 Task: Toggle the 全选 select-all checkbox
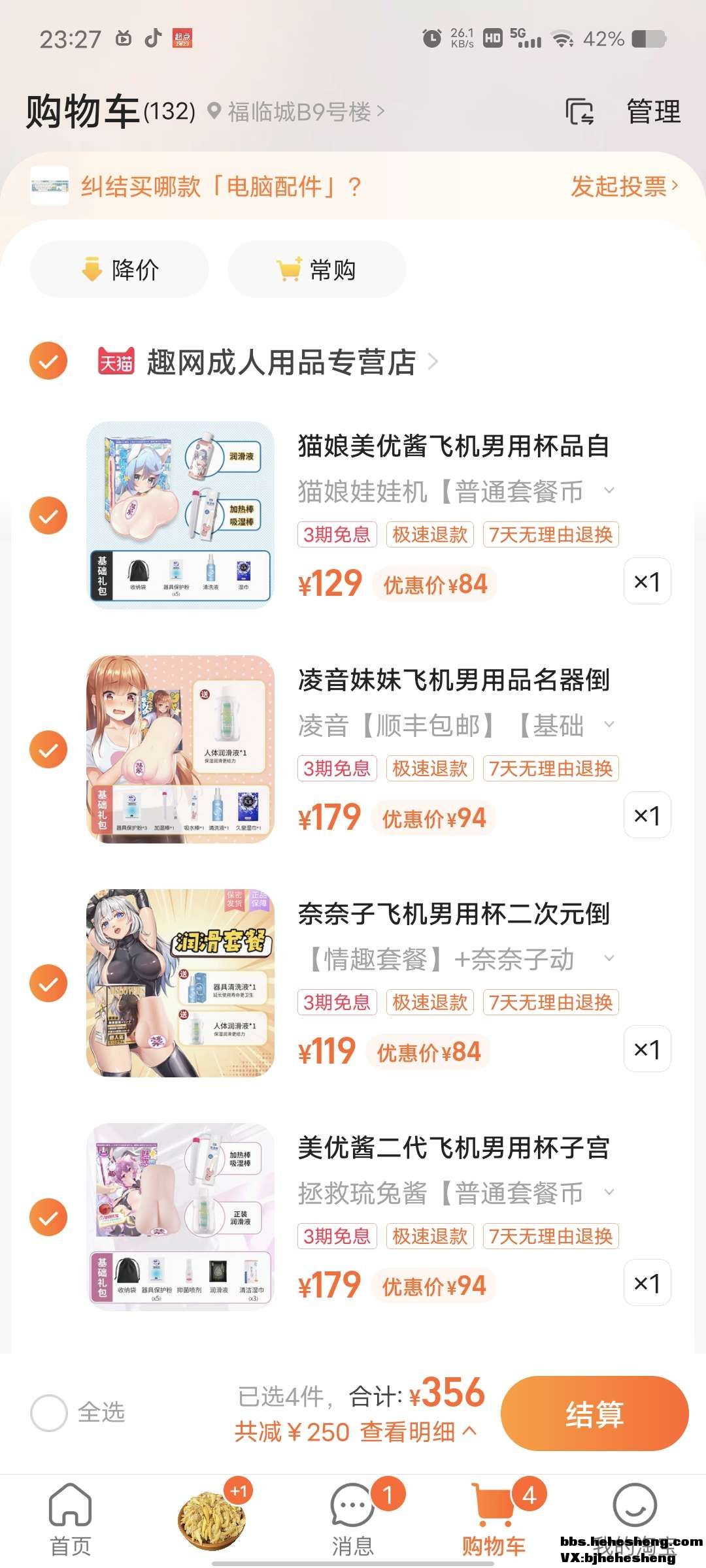point(49,1412)
